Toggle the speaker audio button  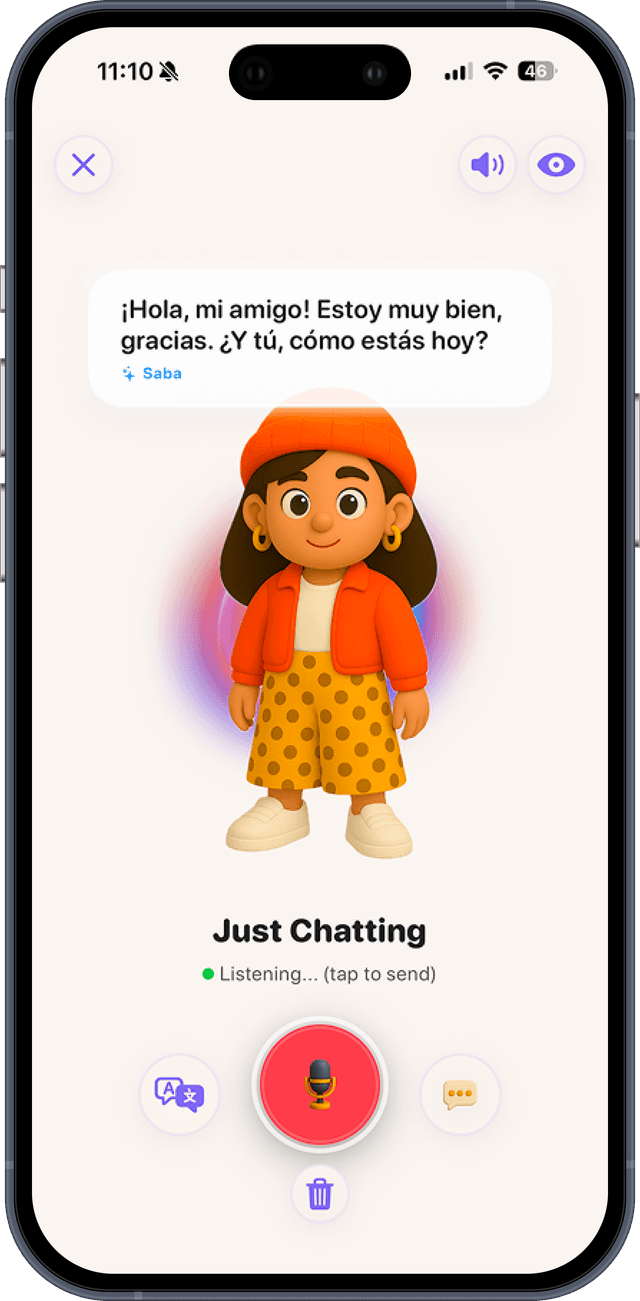pos(487,165)
